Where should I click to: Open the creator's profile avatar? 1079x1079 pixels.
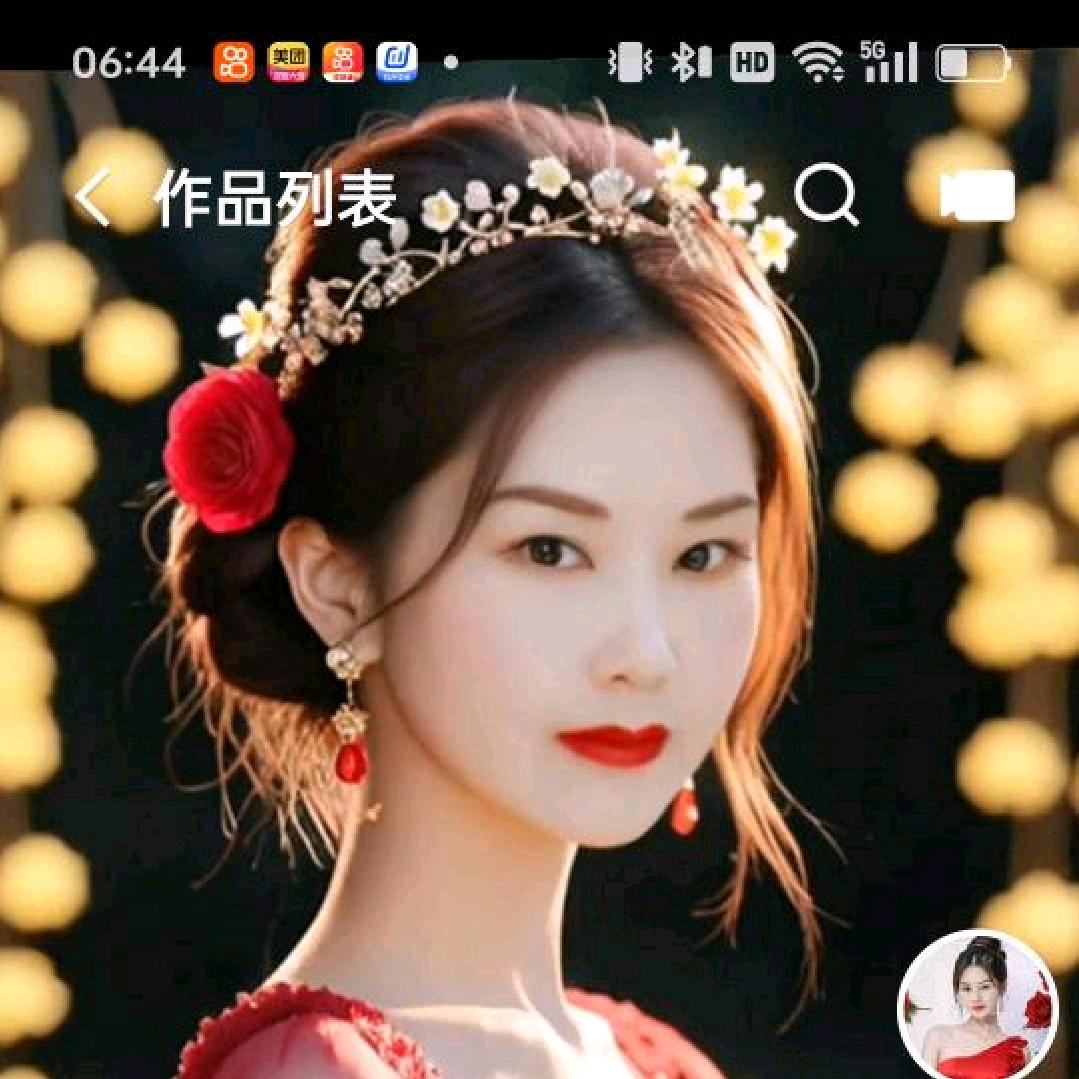point(977,1006)
